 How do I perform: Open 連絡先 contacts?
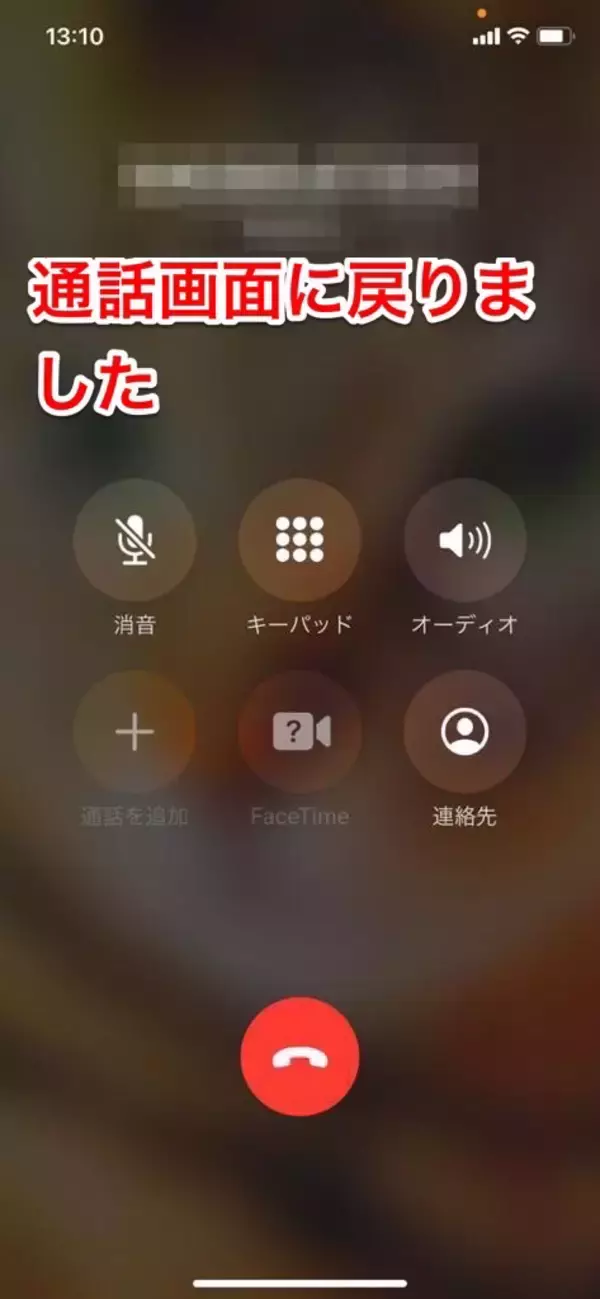pyautogui.click(x=464, y=732)
